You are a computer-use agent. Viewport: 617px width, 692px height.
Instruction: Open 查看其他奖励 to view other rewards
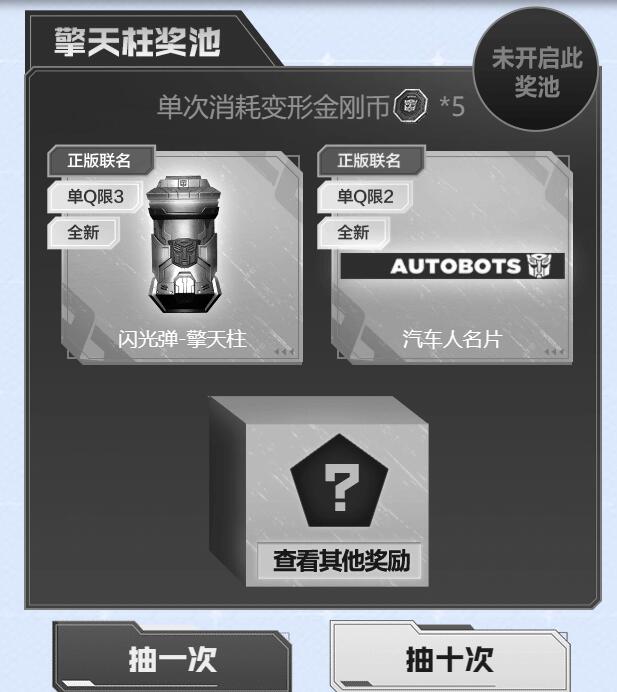pos(341,560)
